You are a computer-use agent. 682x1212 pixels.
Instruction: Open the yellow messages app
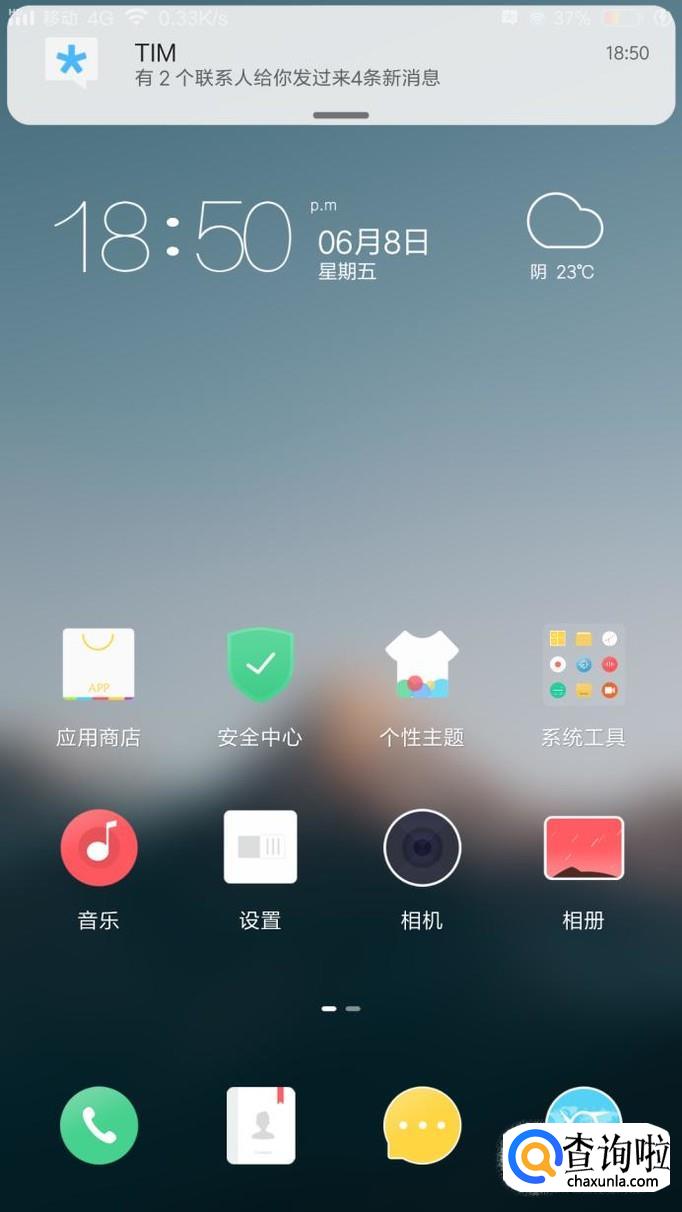click(x=422, y=1126)
